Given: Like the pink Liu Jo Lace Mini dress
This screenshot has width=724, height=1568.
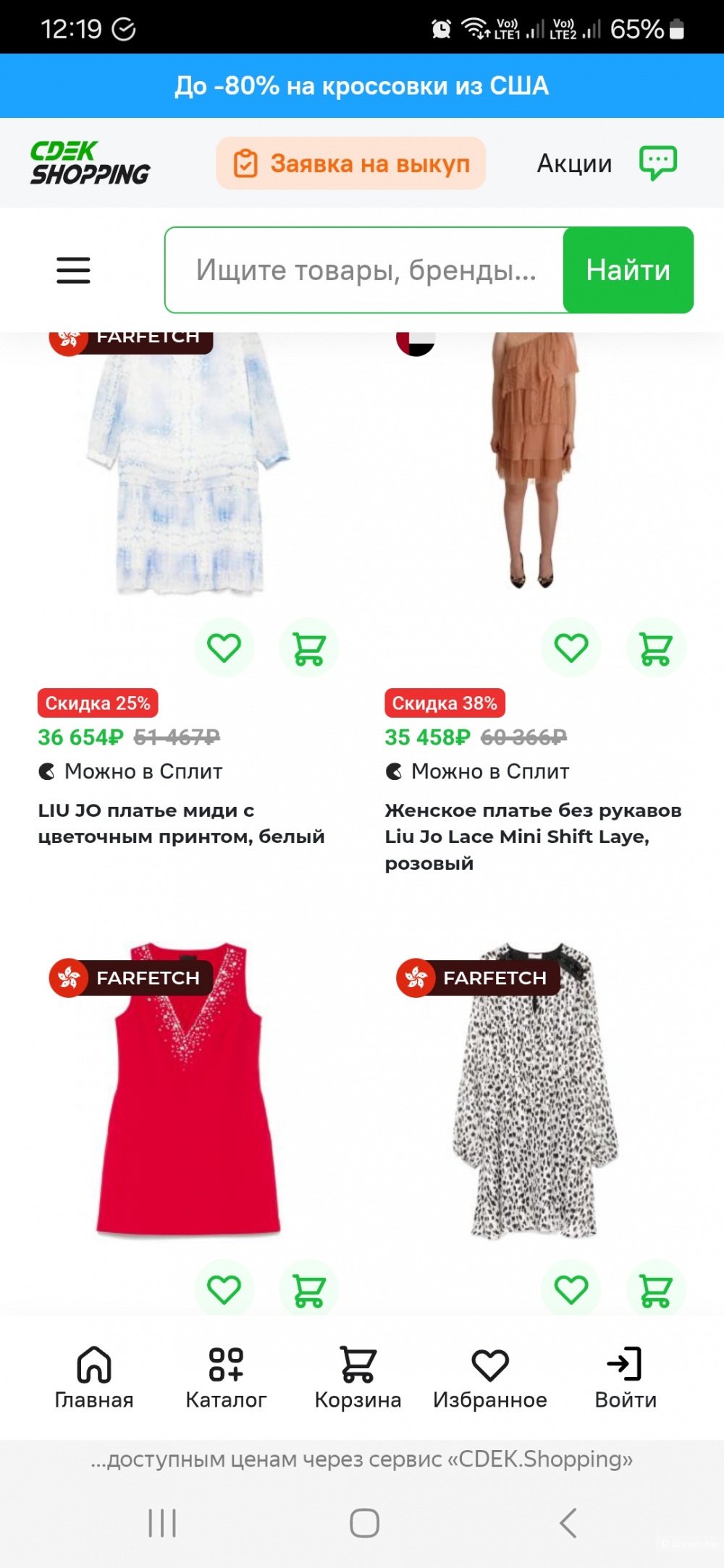Looking at the screenshot, I should 571,648.
